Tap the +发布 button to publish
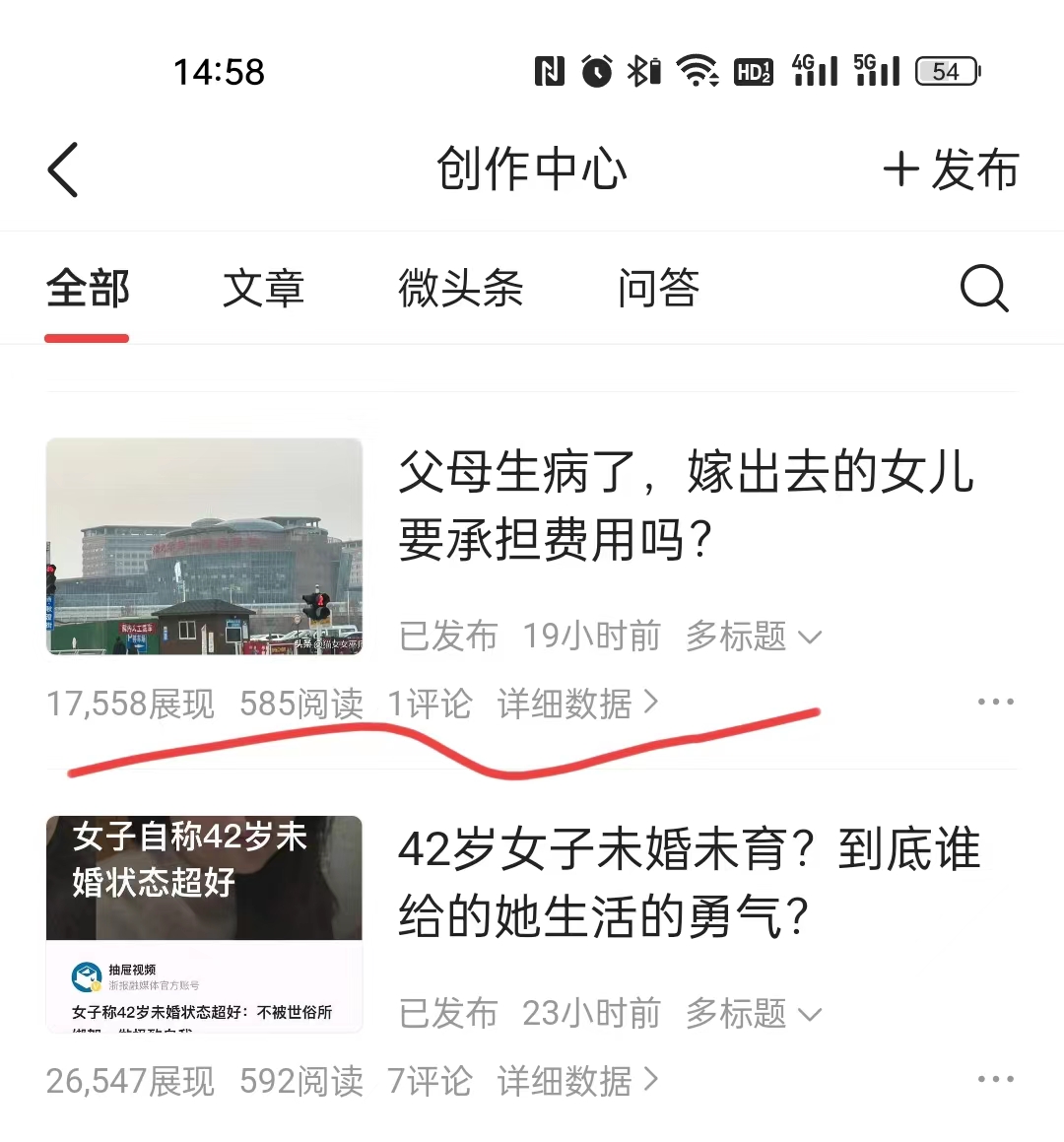This screenshot has height=1142, width=1064. pyautogui.click(x=951, y=169)
